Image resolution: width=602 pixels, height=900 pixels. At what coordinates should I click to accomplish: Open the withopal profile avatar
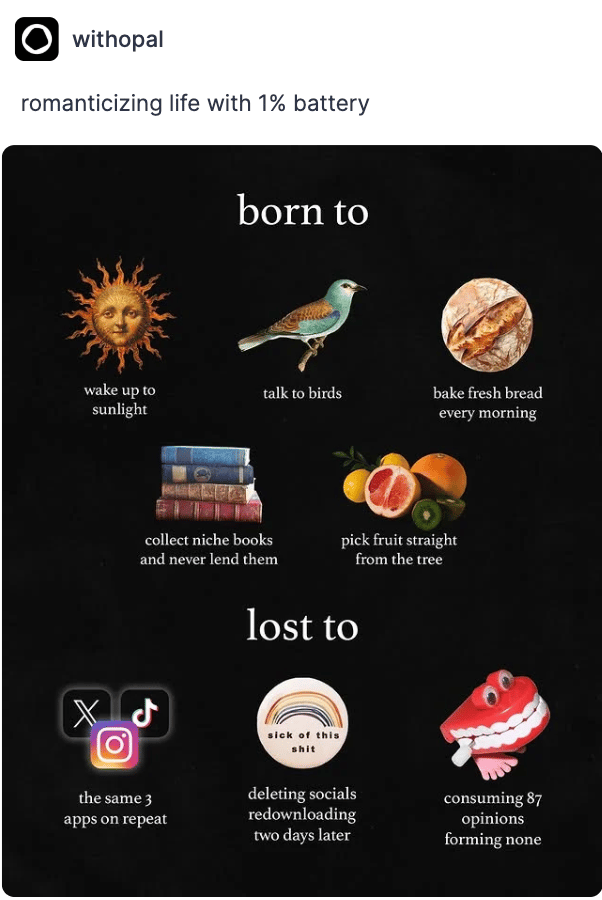(x=37, y=40)
